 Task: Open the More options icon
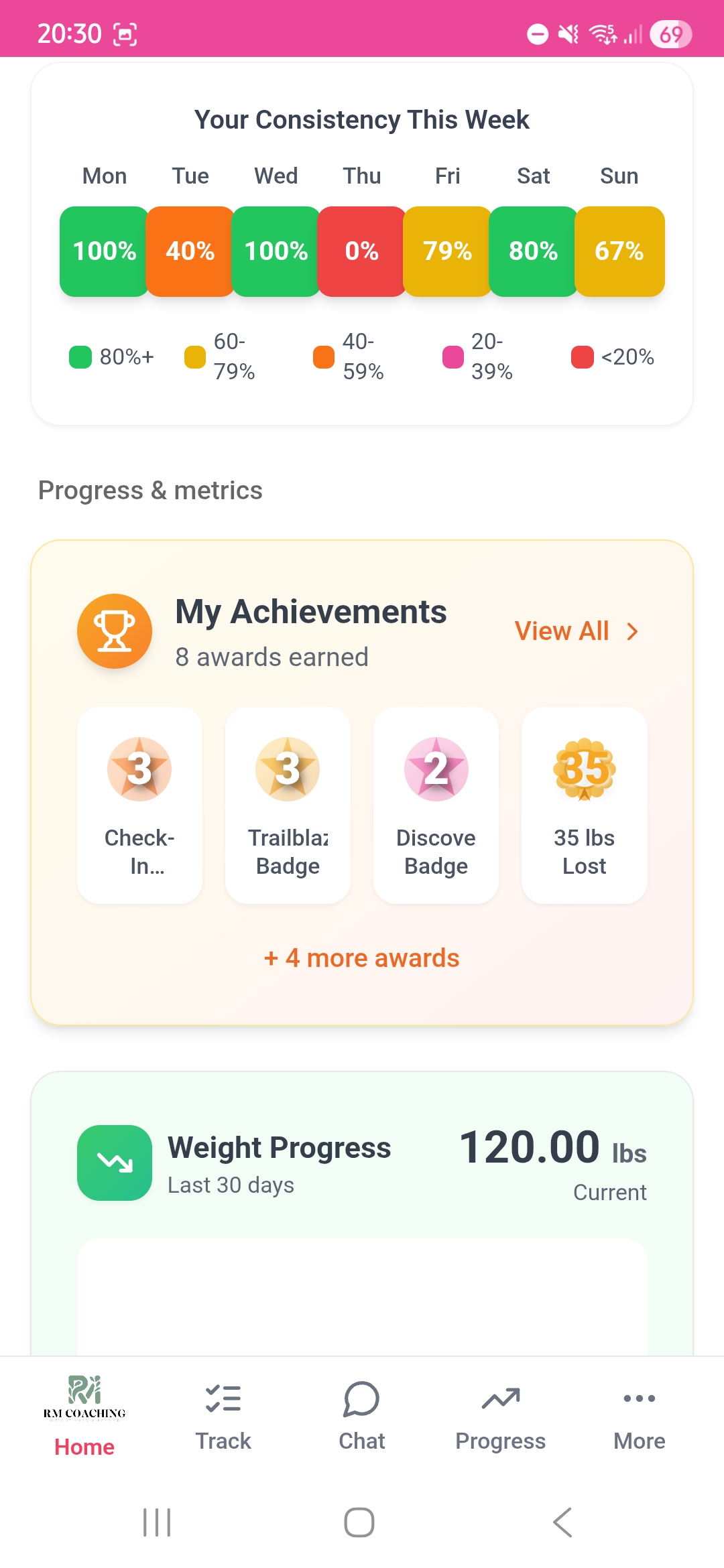coord(638,1398)
